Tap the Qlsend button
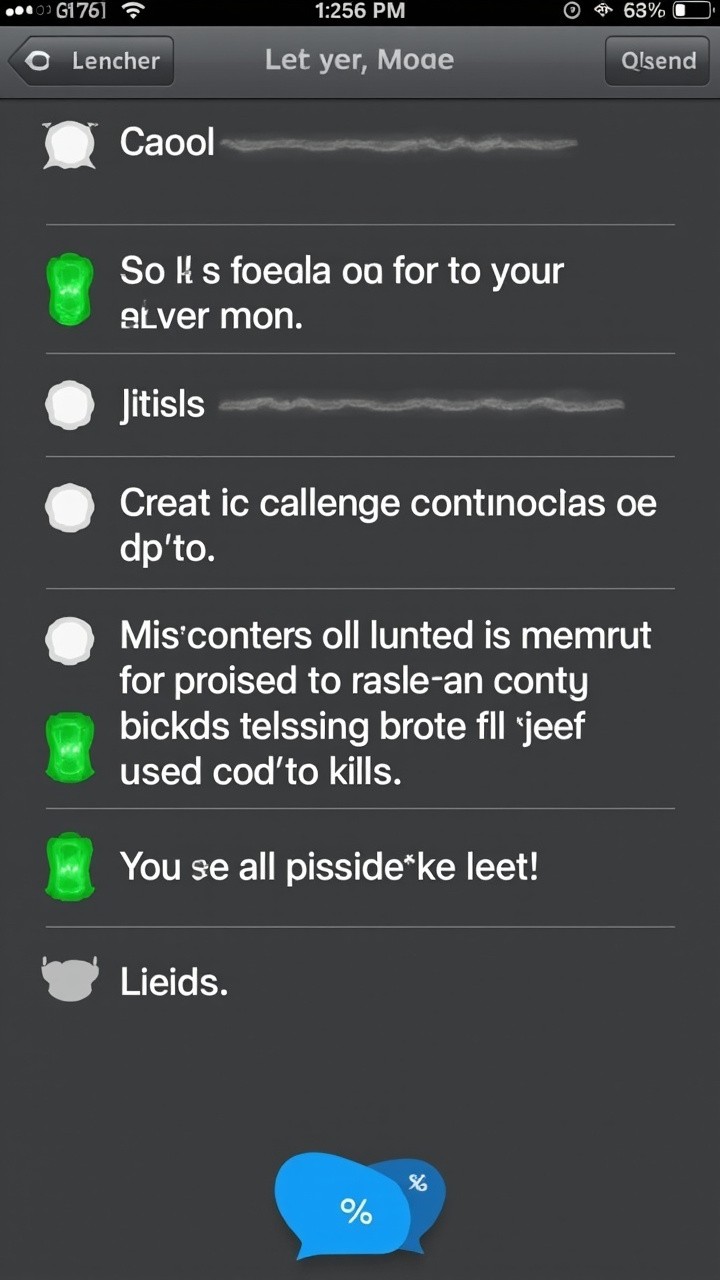Image resolution: width=720 pixels, height=1280 pixels. click(x=657, y=61)
